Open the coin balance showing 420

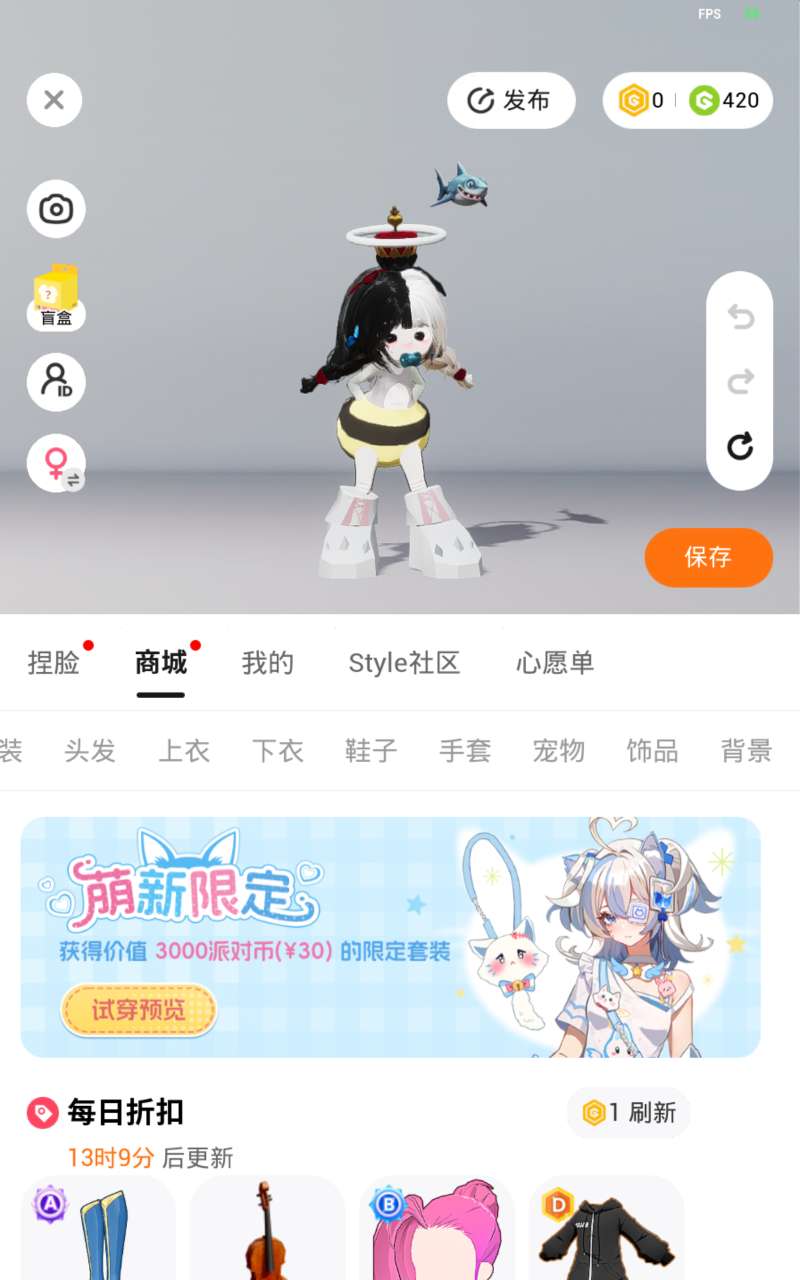(x=725, y=100)
